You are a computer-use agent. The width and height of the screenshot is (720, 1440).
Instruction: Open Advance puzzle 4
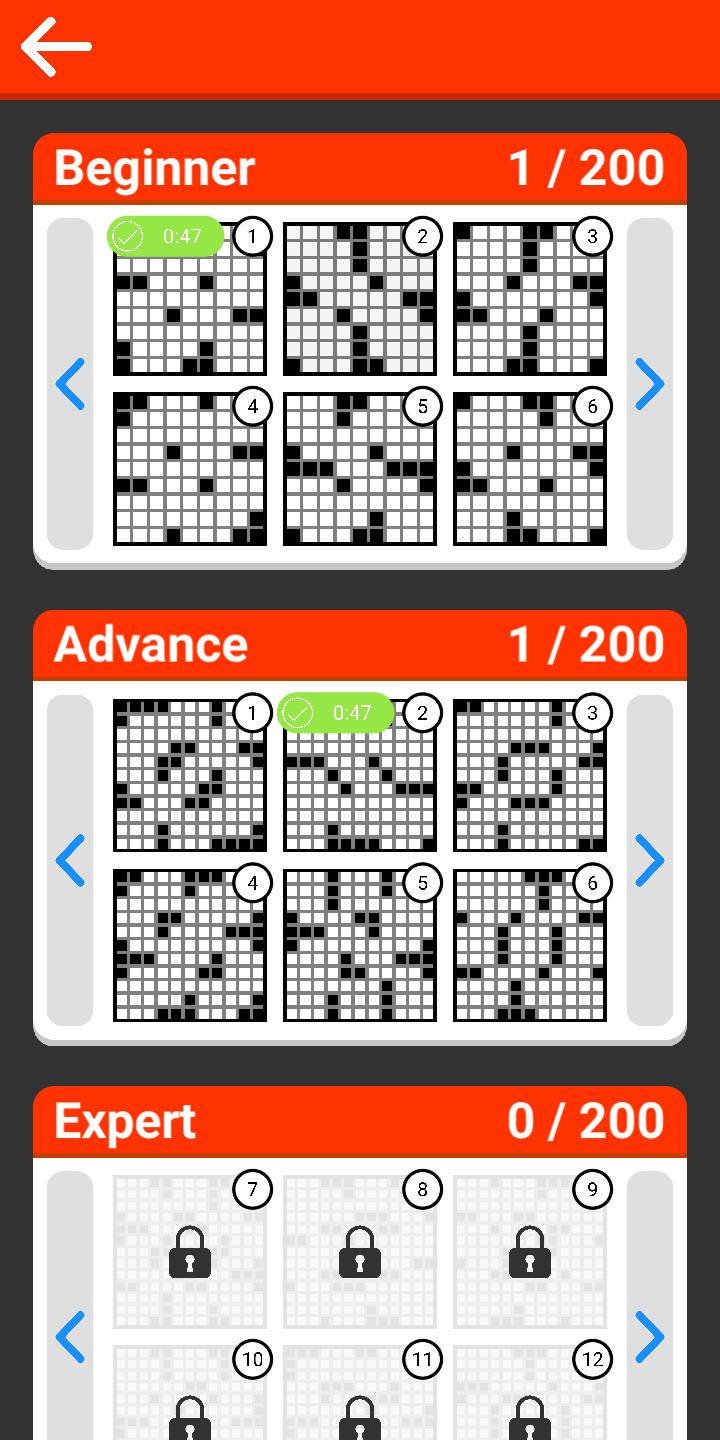click(x=190, y=945)
